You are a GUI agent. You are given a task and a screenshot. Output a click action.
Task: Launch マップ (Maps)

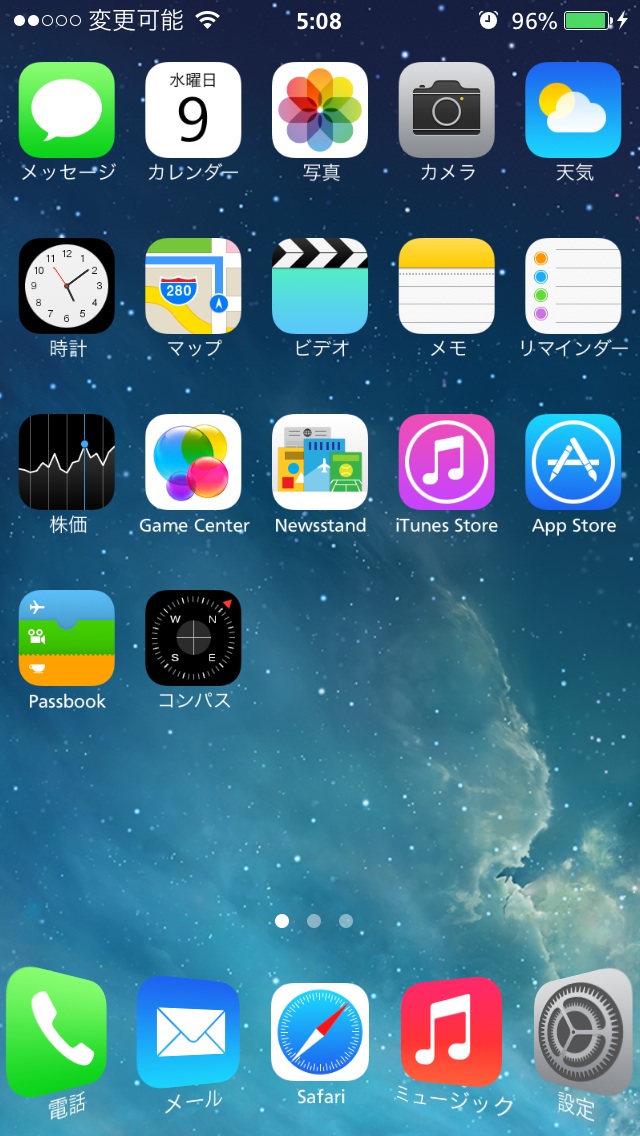point(193,286)
